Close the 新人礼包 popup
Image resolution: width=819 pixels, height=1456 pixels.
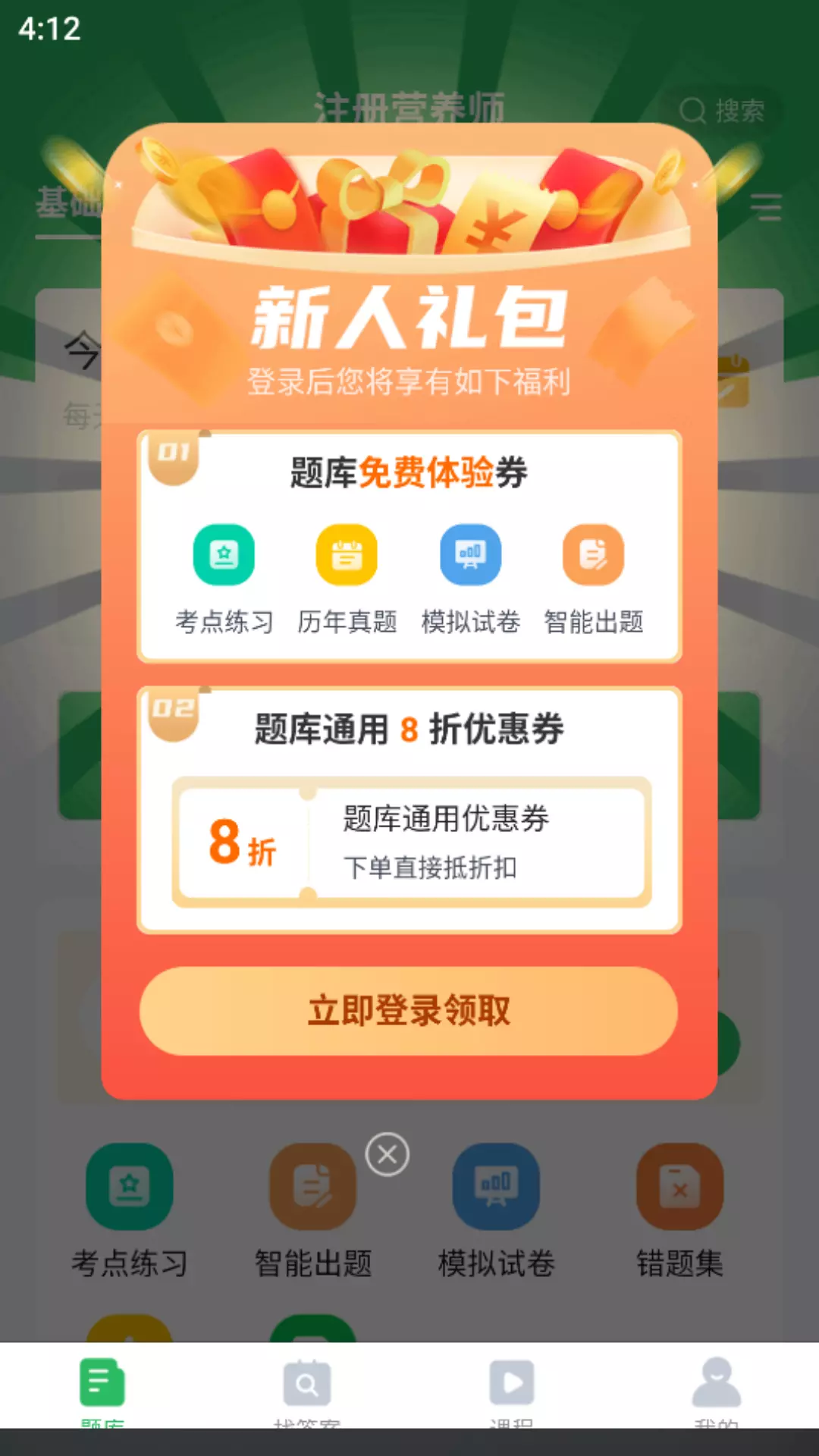tap(388, 1154)
